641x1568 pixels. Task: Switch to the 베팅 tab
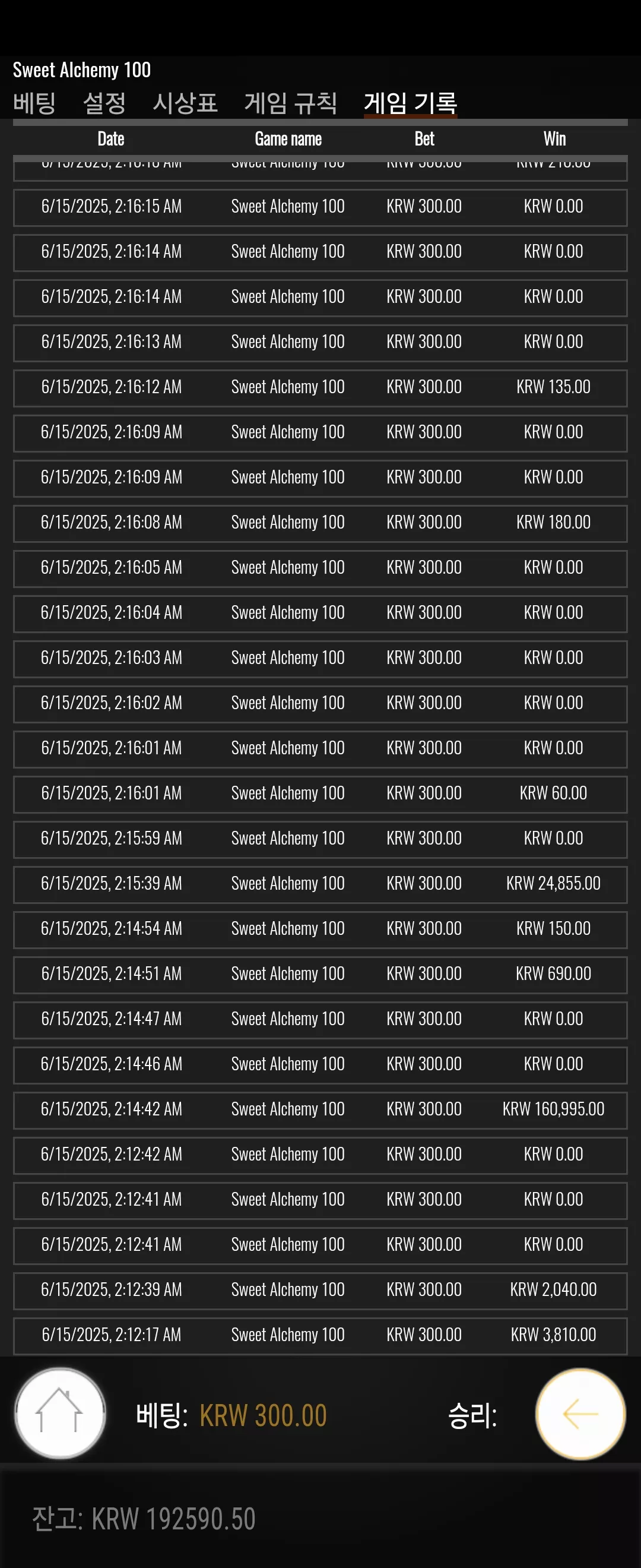tap(34, 103)
